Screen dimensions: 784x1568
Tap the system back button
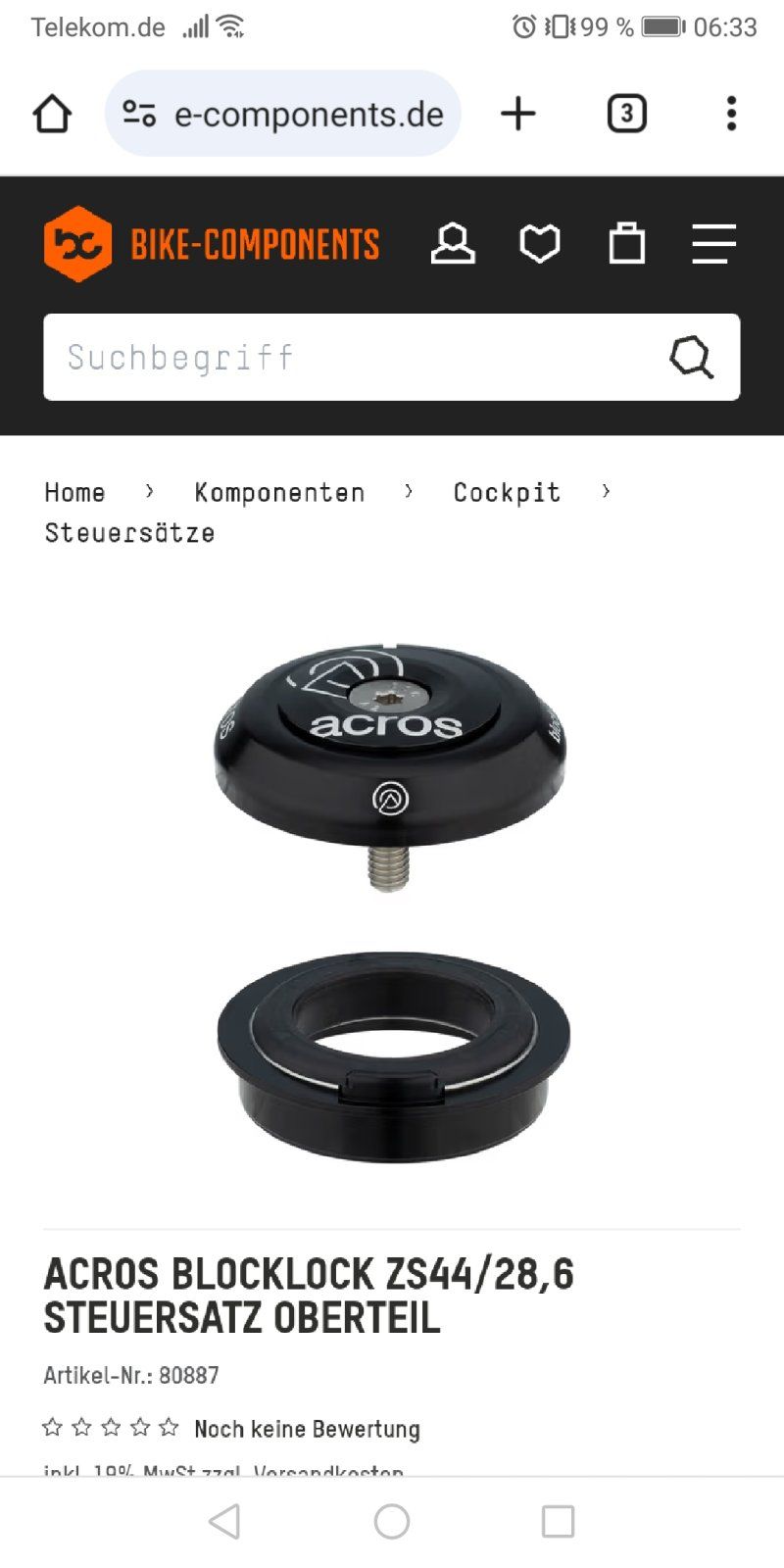225,1521
